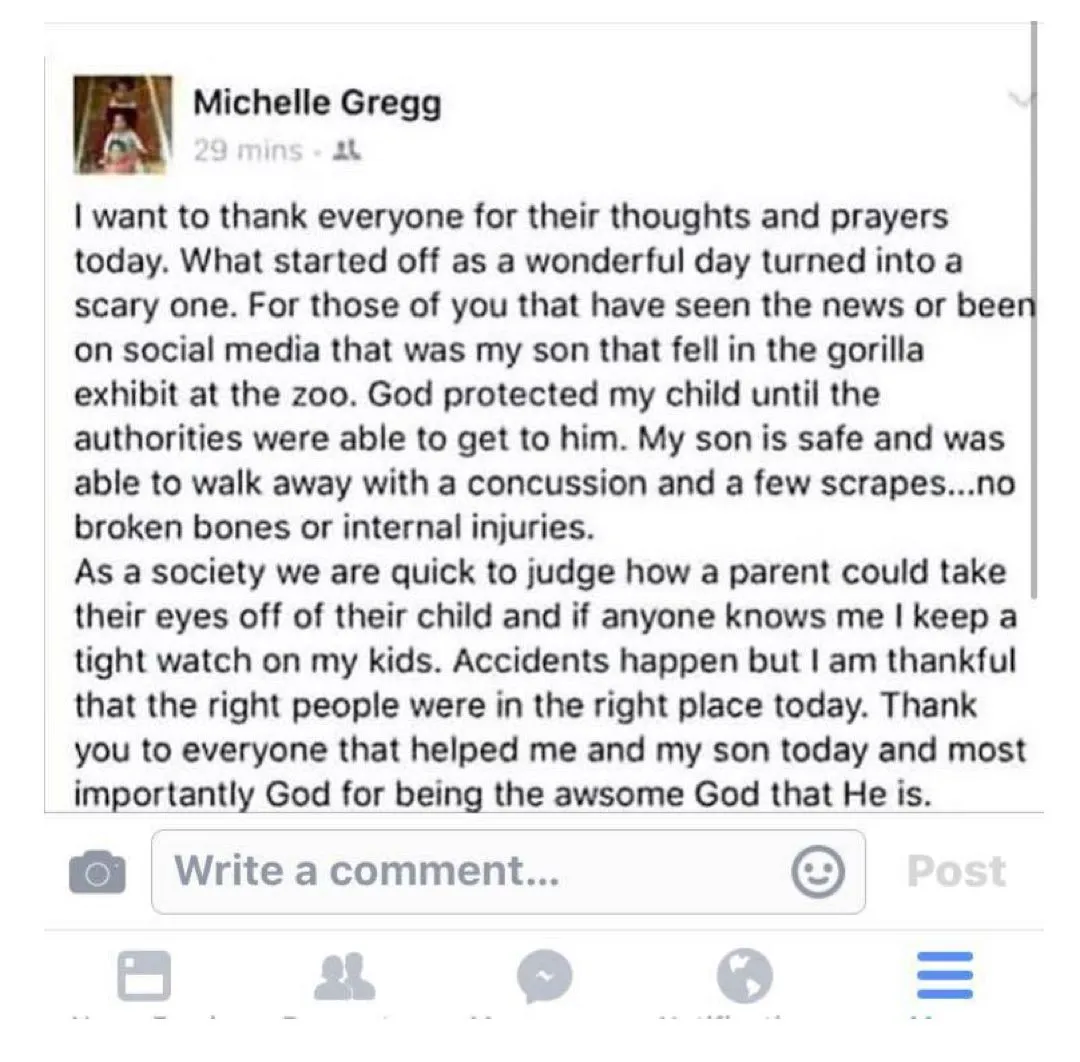1080x1062 pixels.
Task: Focus the Write a comment field
Action: 470,871
